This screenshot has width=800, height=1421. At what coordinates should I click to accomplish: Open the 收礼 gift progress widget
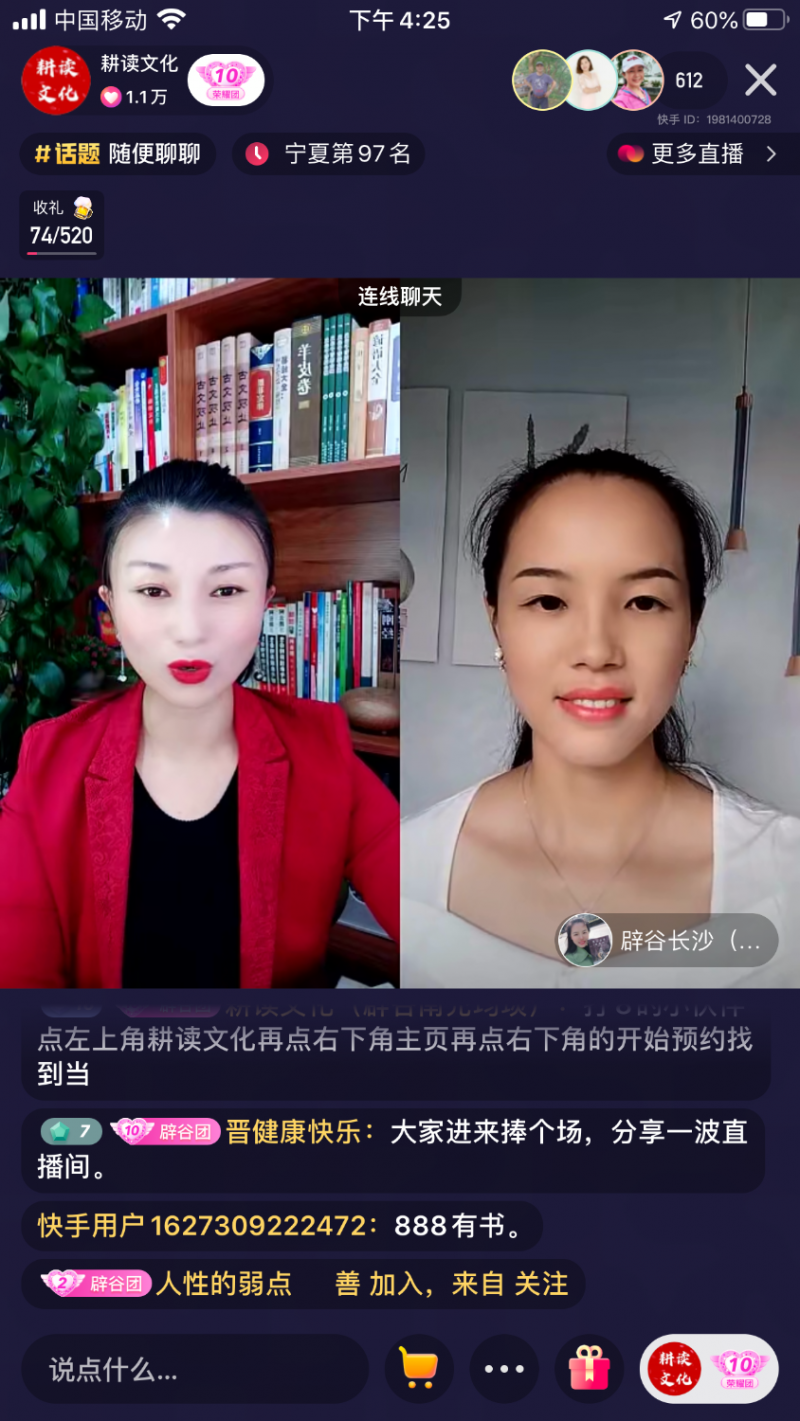click(62, 224)
